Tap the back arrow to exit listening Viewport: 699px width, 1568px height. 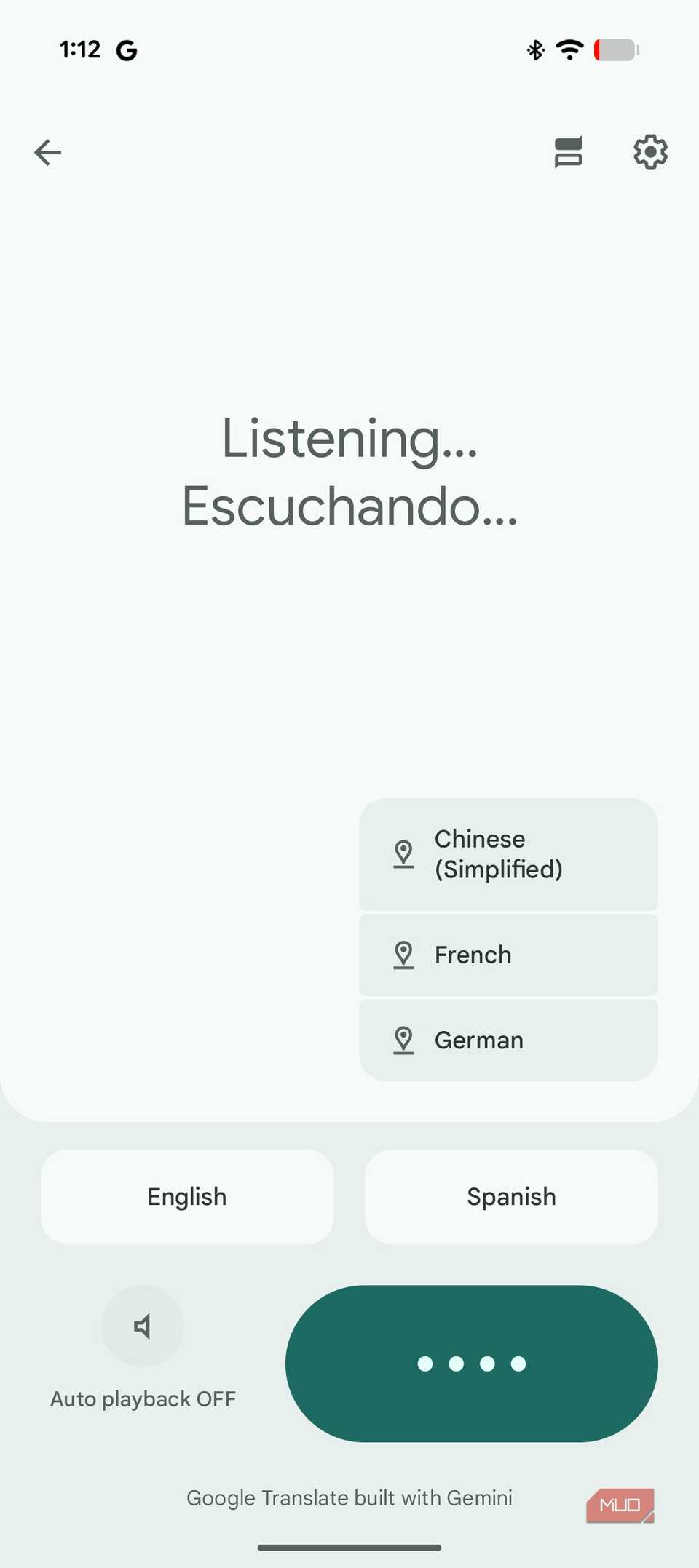(x=47, y=152)
